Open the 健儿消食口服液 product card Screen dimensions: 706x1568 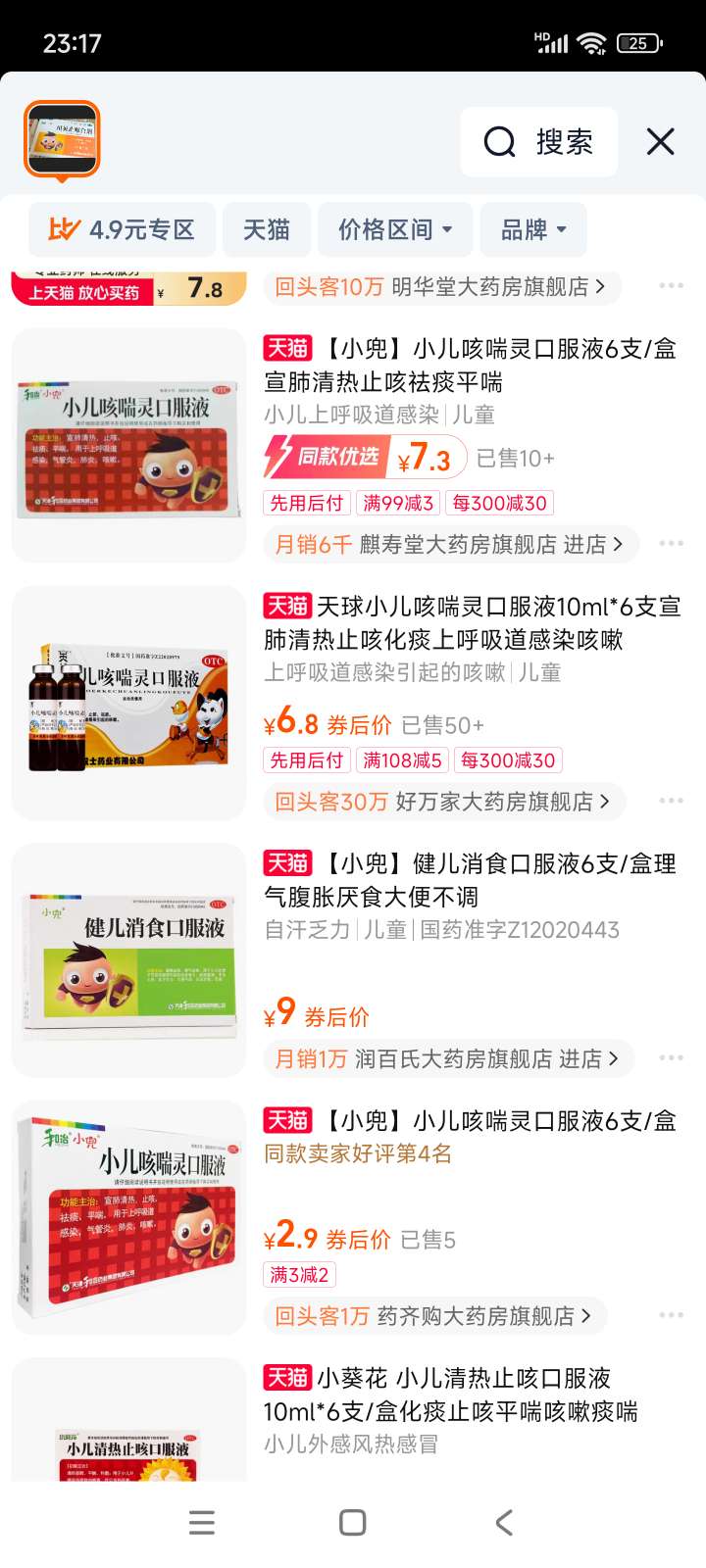(469, 879)
